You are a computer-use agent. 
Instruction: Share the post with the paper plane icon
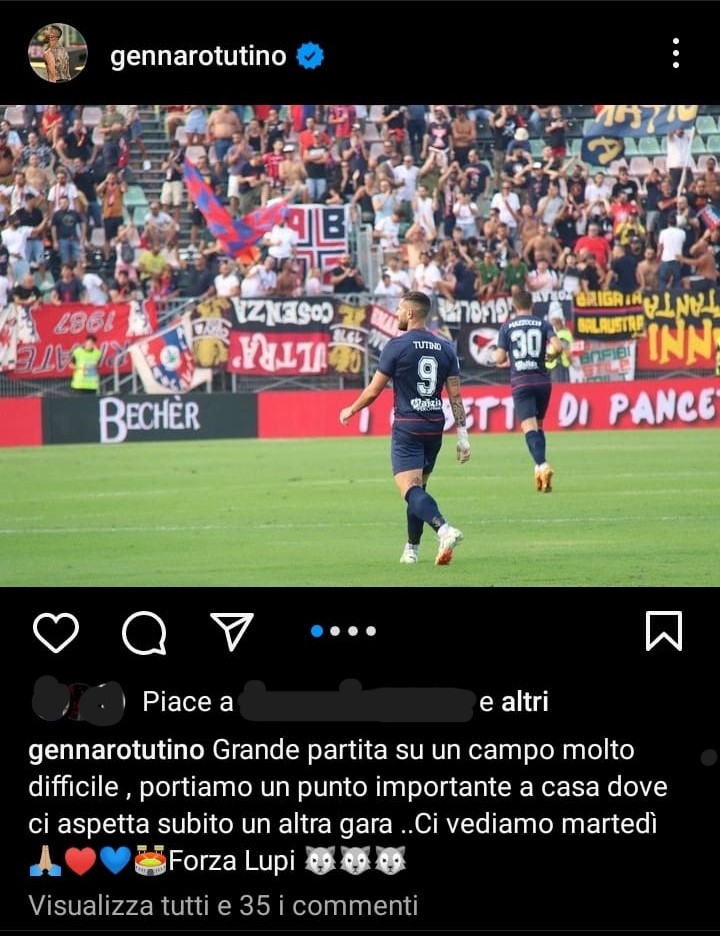[x=232, y=631]
